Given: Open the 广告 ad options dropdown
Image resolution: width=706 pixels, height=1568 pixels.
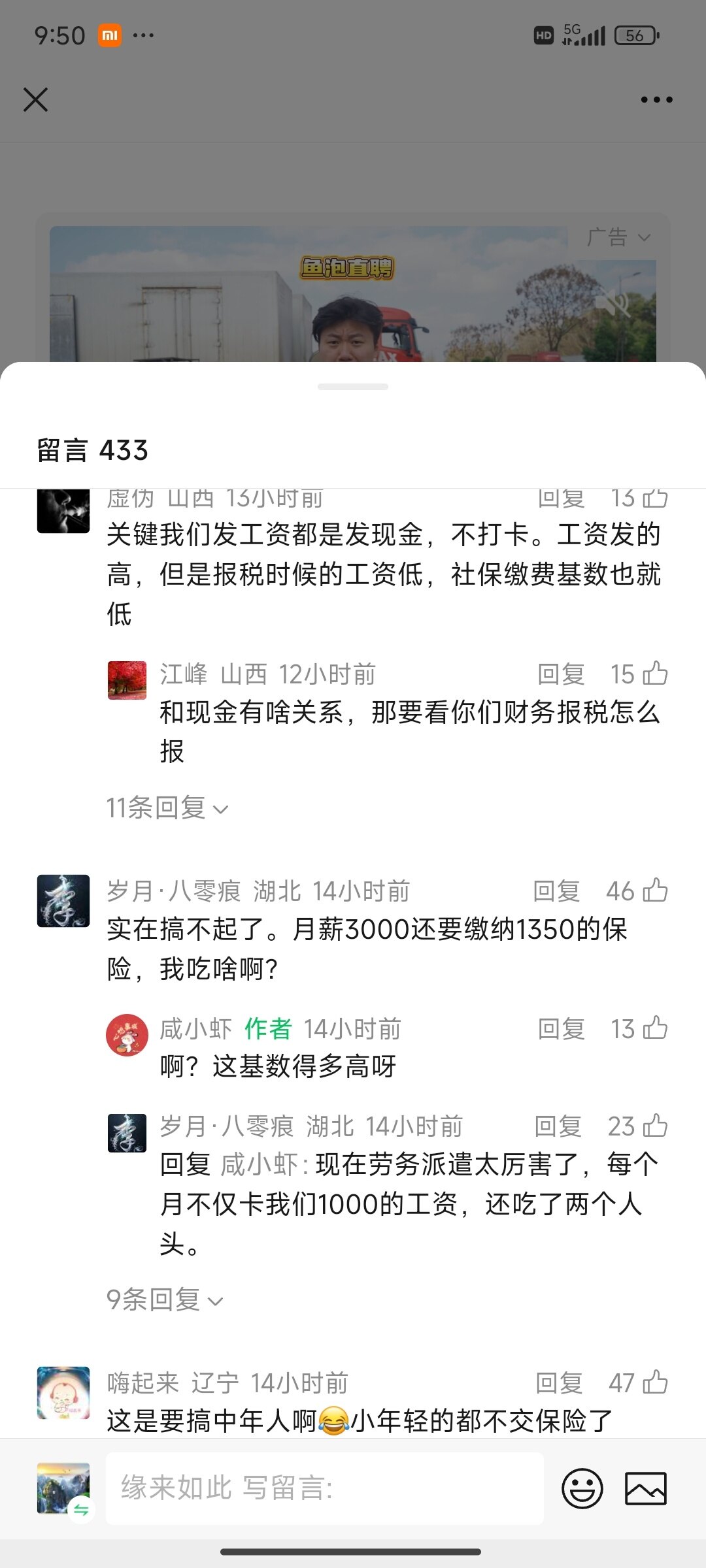Looking at the screenshot, I should [618, 238].
